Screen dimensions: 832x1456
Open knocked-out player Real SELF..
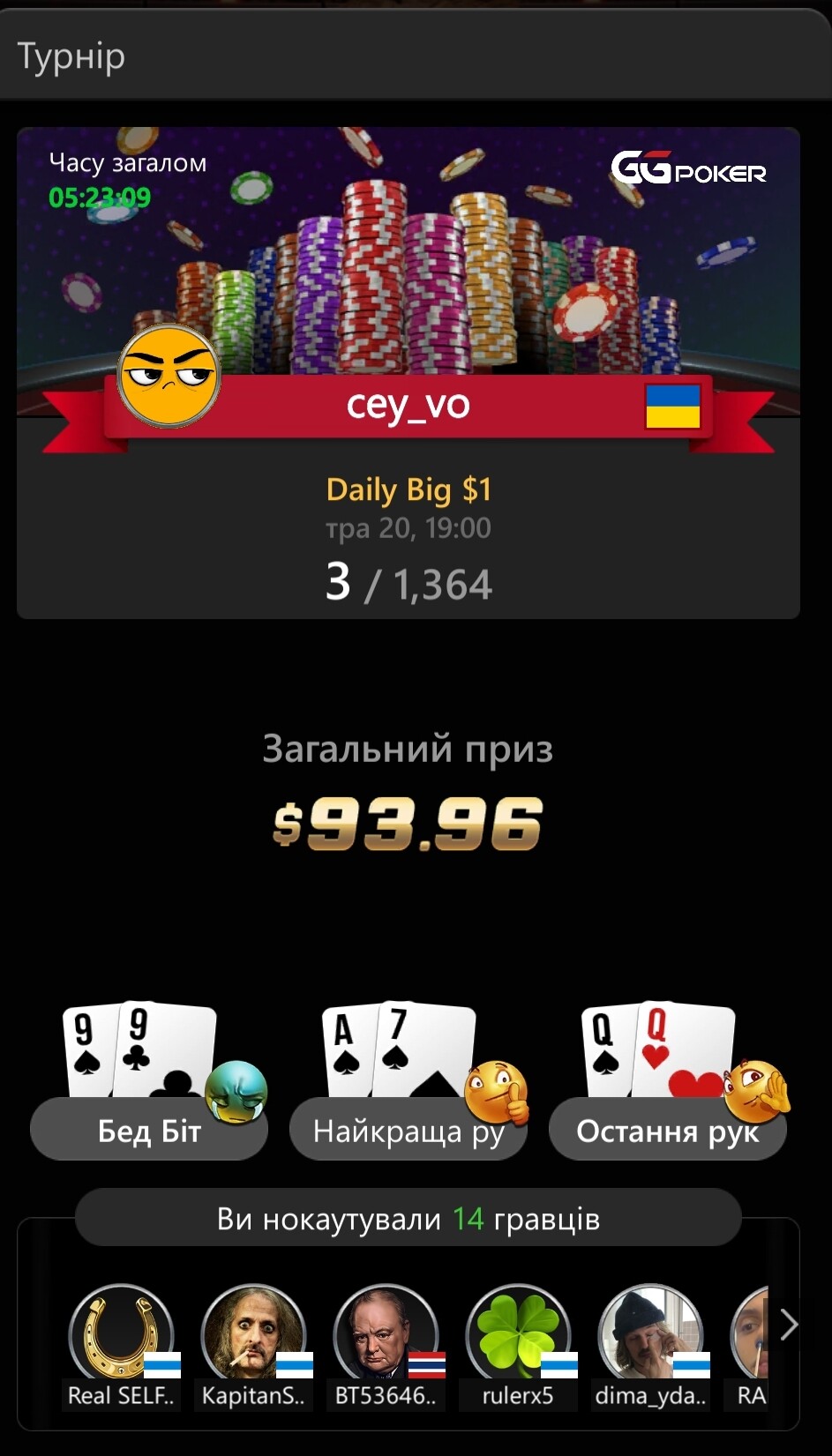pos(122,1336)
